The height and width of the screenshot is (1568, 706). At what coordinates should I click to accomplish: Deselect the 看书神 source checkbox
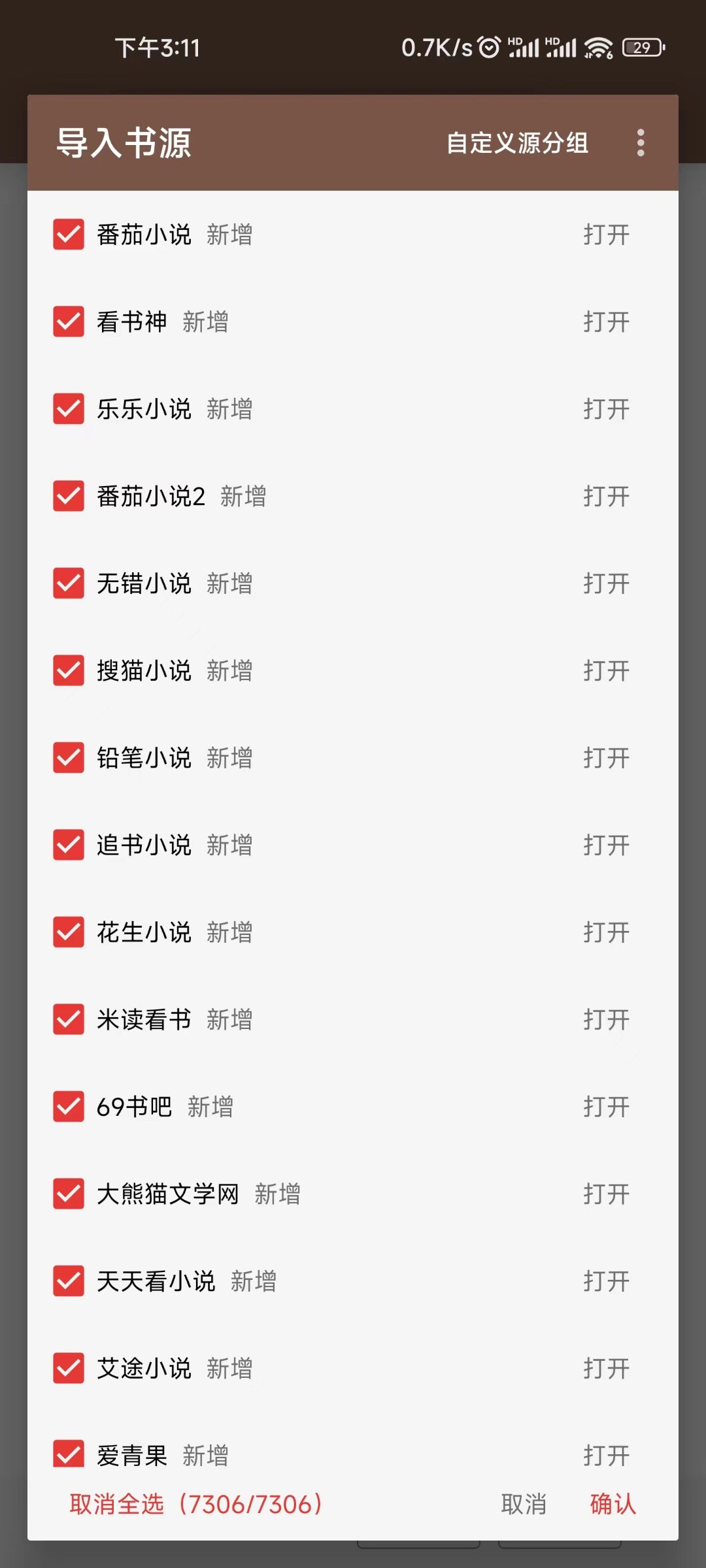click(69, 321)
